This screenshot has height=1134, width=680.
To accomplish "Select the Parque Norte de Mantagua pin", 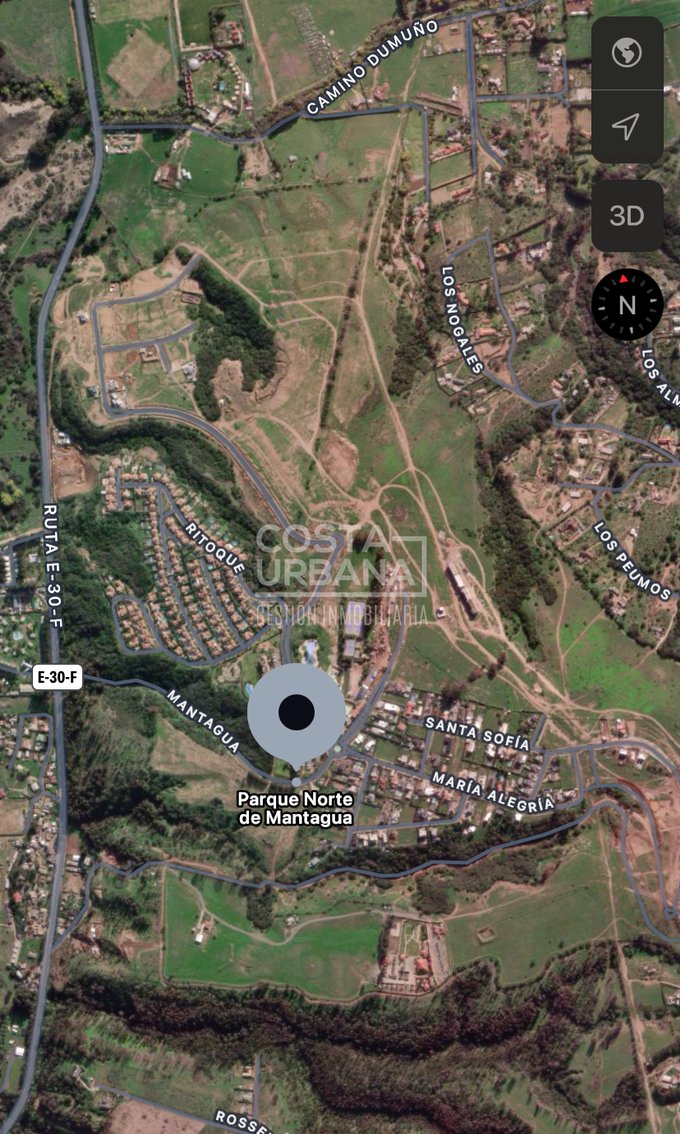I will coord(296,714).
